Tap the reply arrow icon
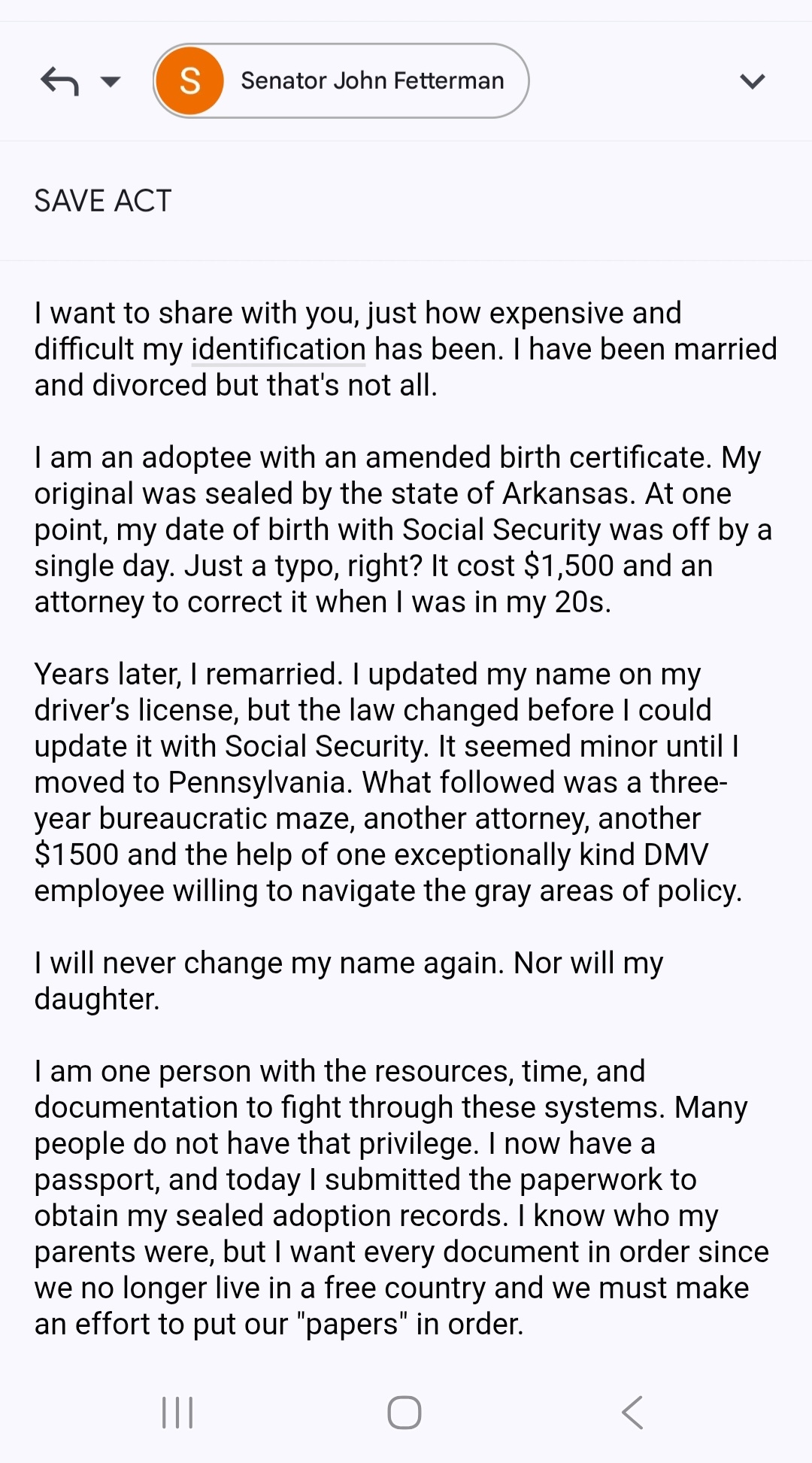The image size is (812, 1463). [x=59, y=80]
